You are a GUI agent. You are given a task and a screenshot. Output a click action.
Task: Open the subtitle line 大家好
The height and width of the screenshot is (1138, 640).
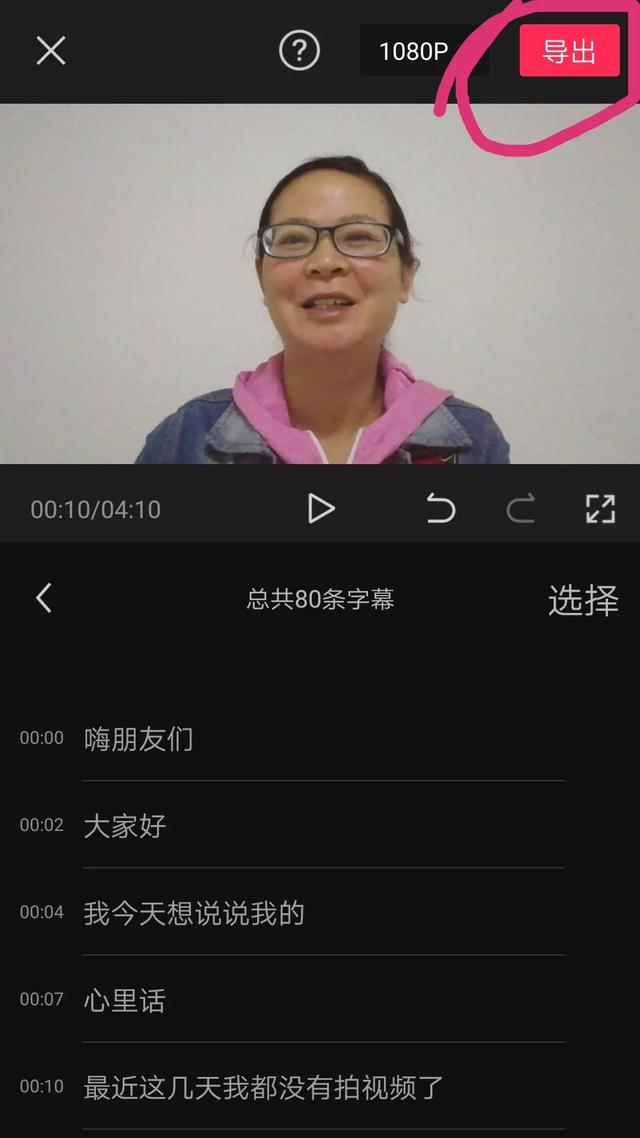click(x=125, y=827)
